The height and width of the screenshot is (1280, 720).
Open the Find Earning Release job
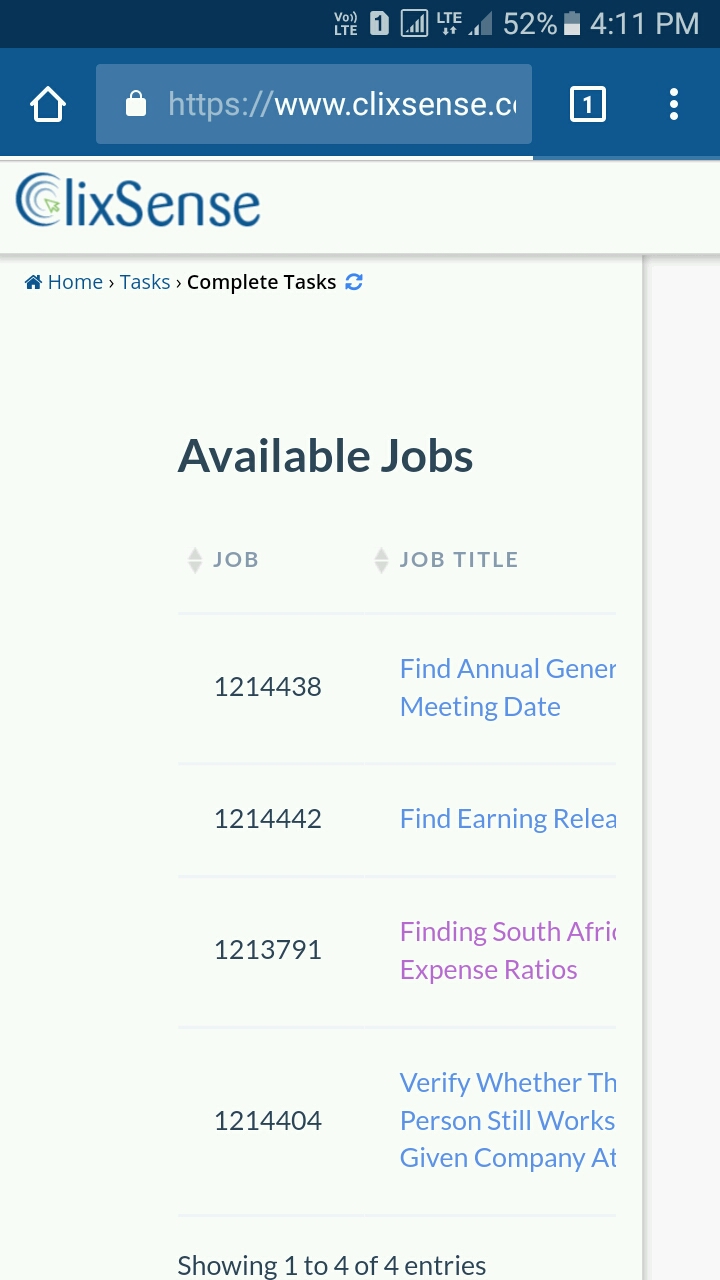coord(507,819)
